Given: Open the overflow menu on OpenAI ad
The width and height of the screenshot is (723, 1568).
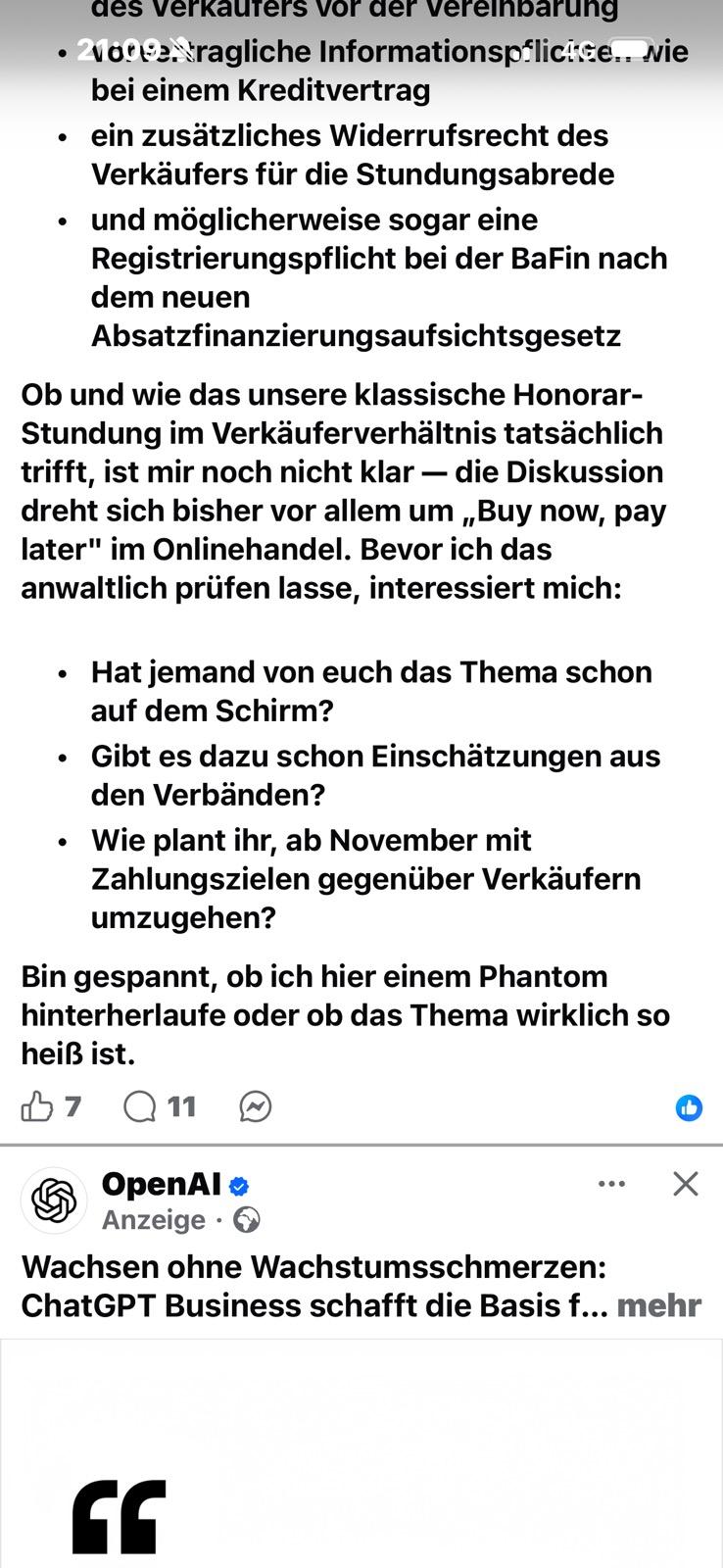Looking at the screenshot, I should [611, 1184].
